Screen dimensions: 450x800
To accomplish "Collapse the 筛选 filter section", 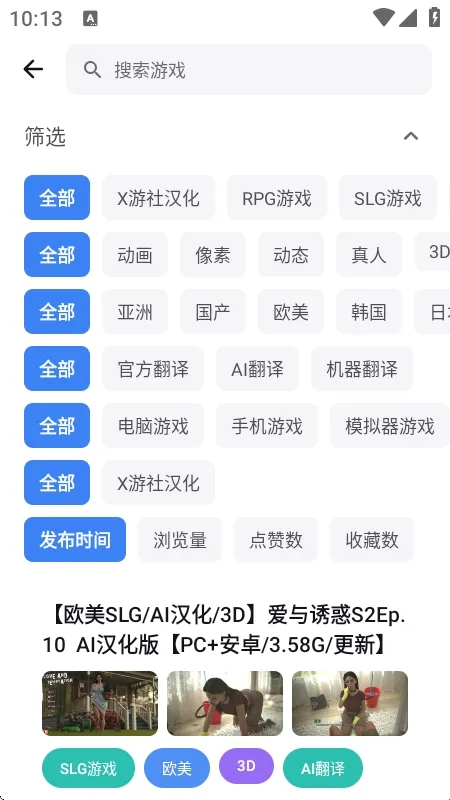I will pos(411,136).
